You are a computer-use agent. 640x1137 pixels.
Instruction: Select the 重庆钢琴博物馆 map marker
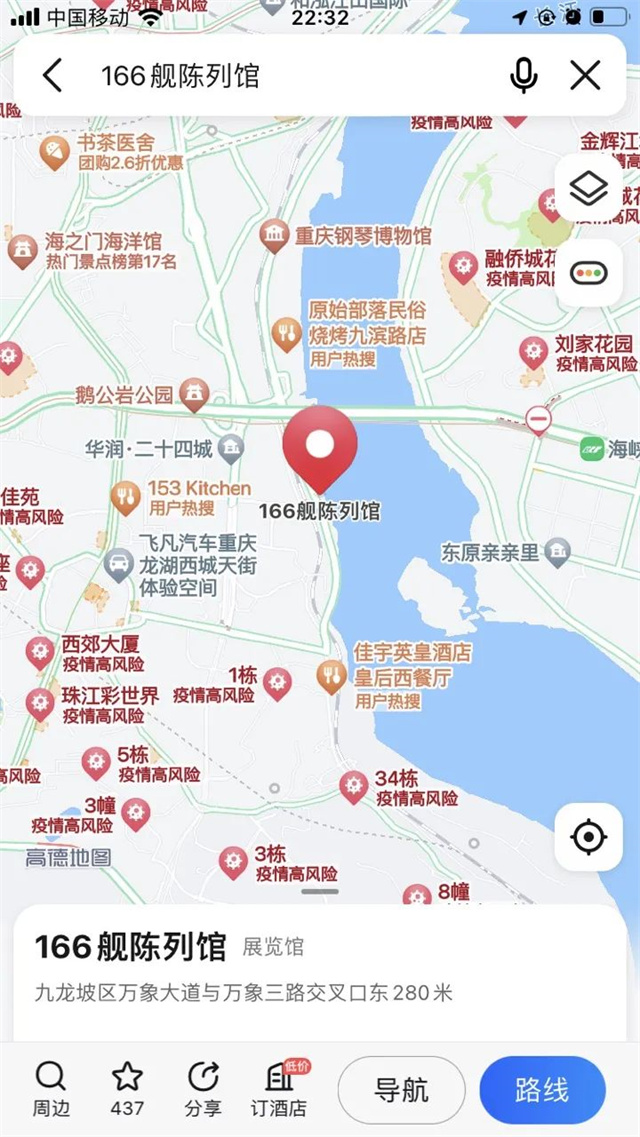[274, 237]
